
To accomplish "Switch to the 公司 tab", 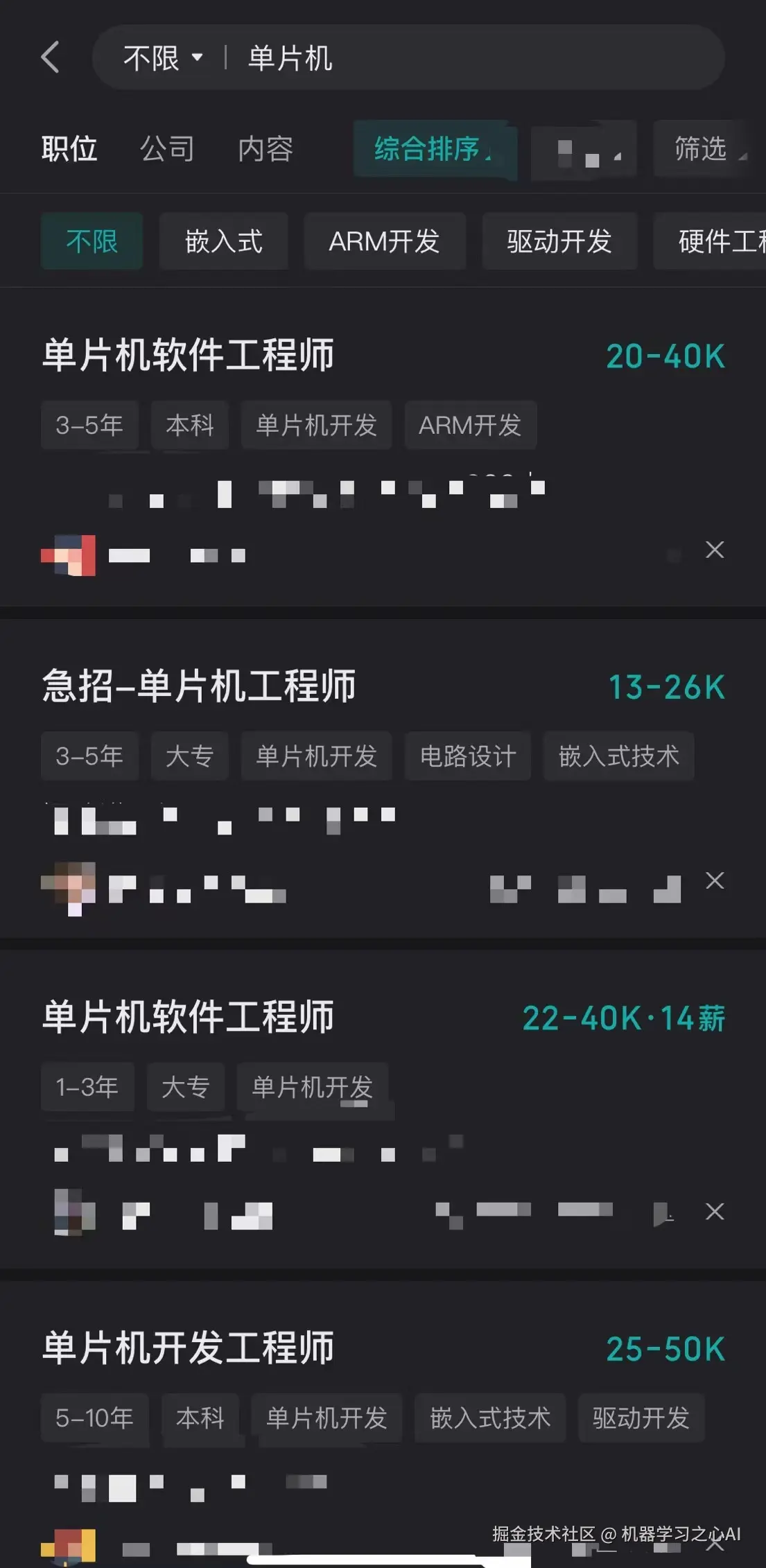I will [x=167, y=148].
